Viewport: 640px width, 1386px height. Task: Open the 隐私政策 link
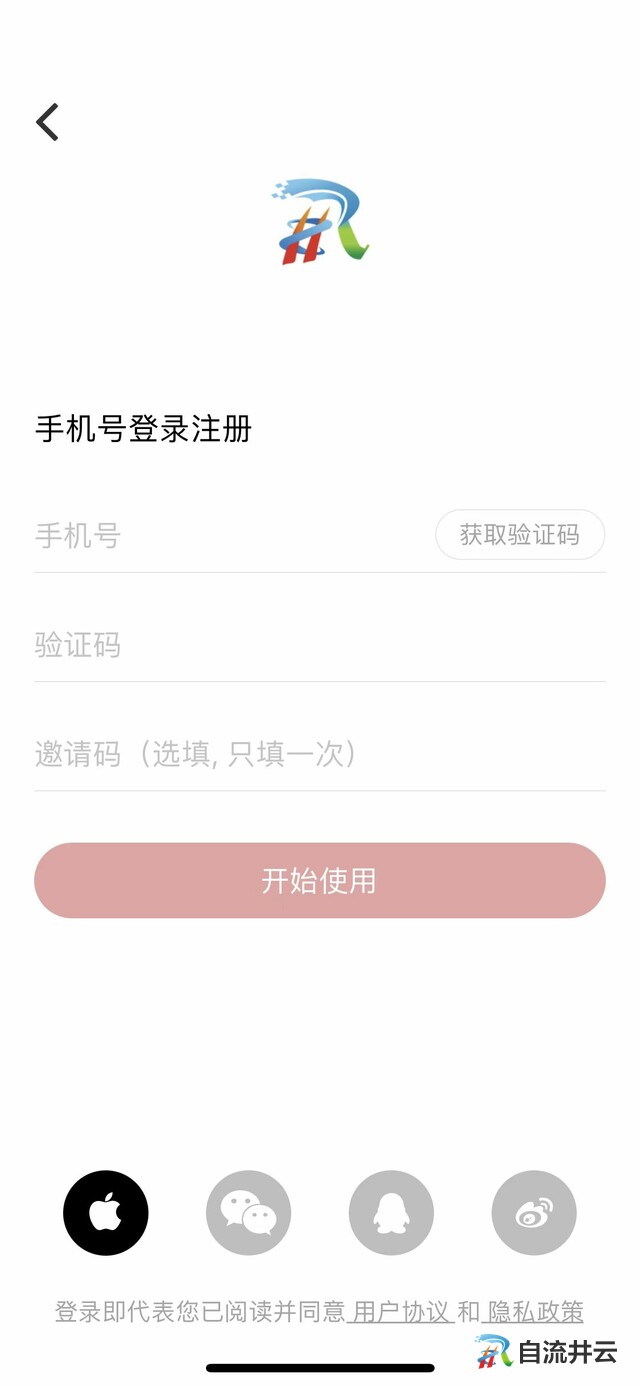535,1311
